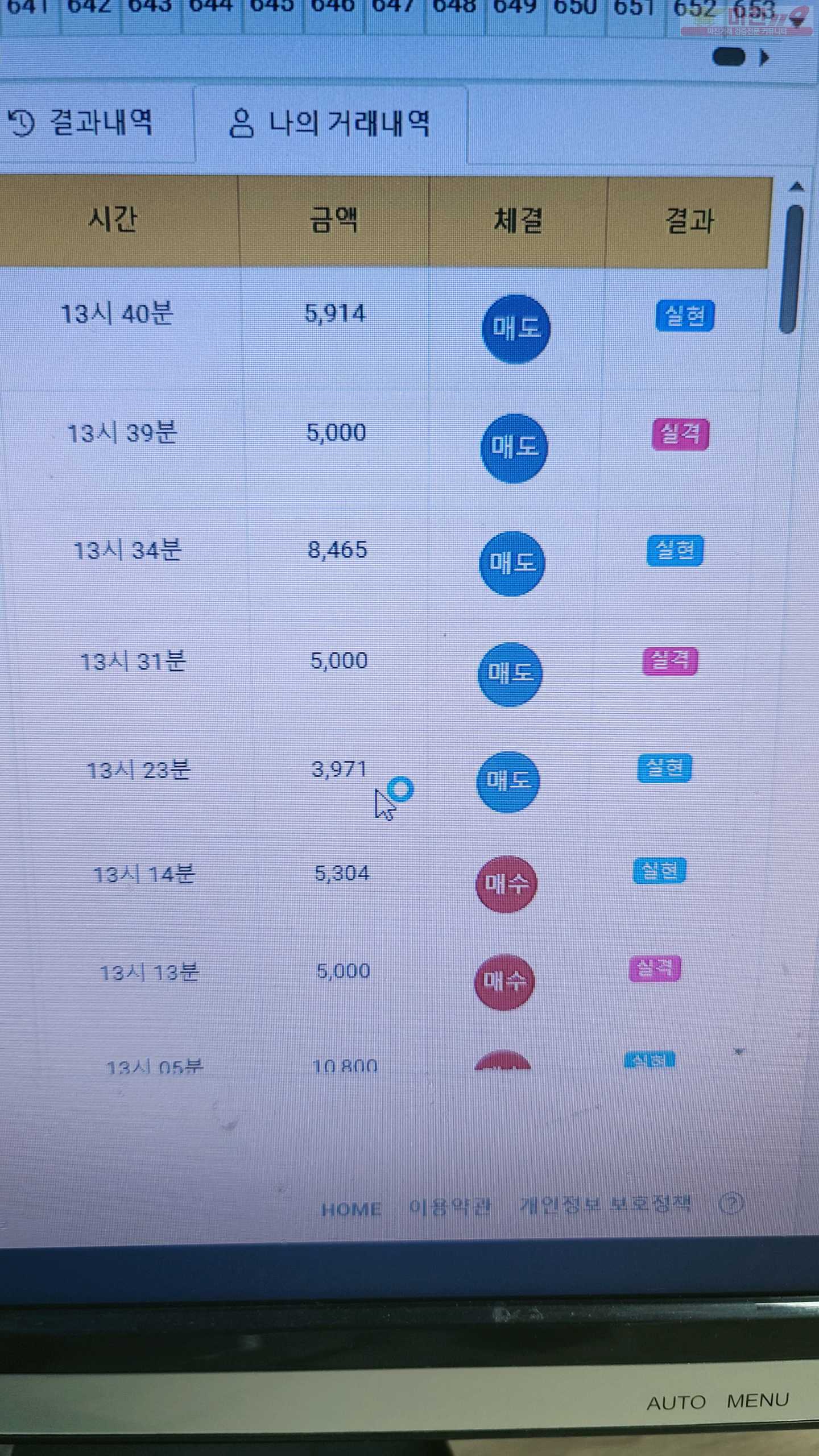819x1456 pixels.
Task: Open the HOME footer link
Action: [351, 1209]
